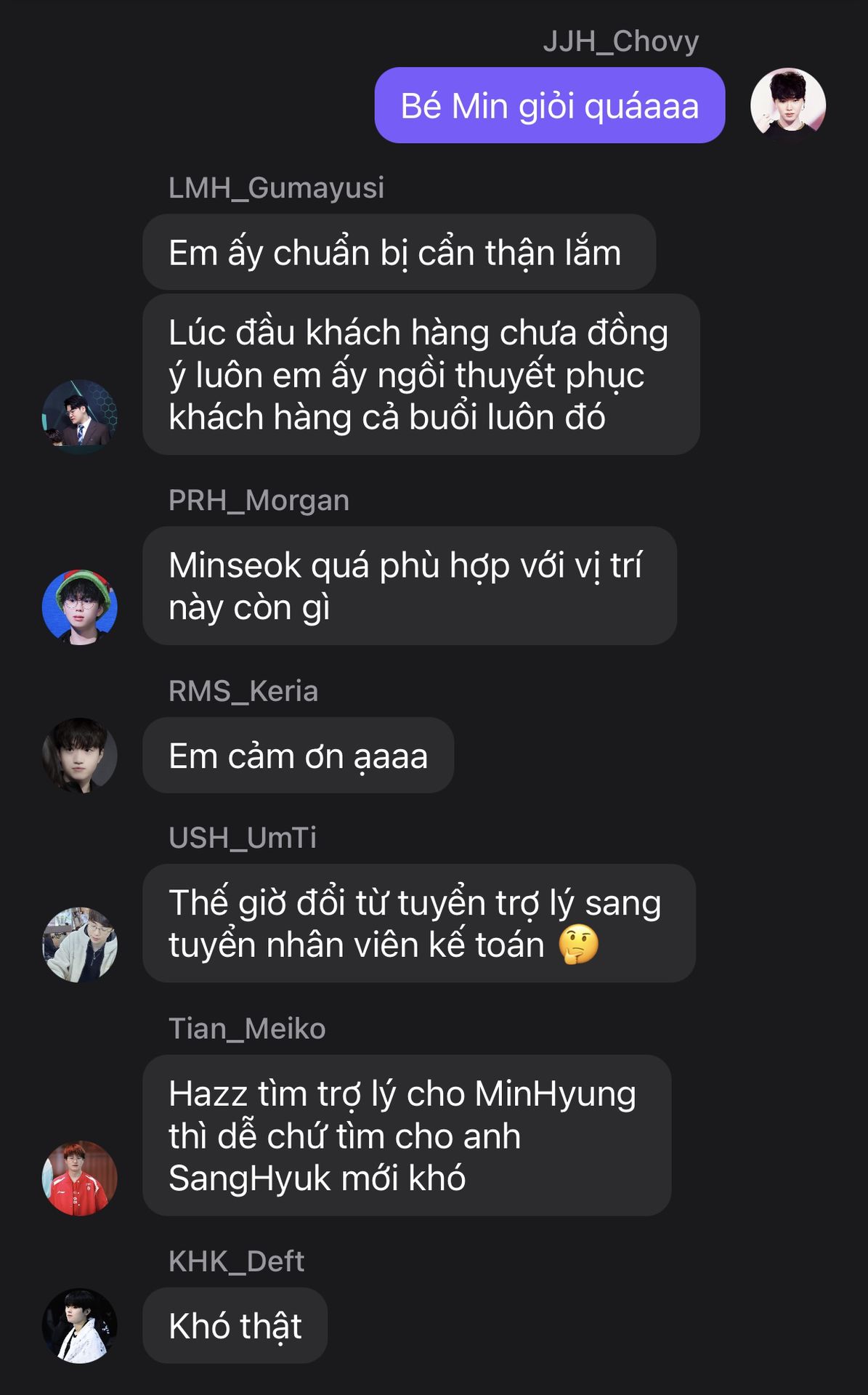This screenshot has width=868, height=1395.
Task: Tap RMS_Keria's avatar
Action: click(x=80, y=755)
